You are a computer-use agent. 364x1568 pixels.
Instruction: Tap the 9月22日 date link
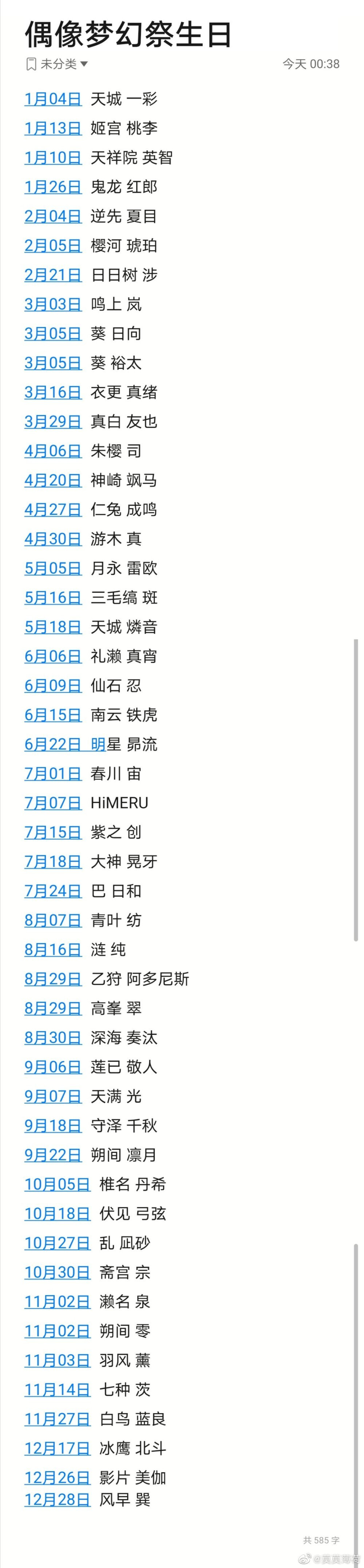pos(53,1155)
